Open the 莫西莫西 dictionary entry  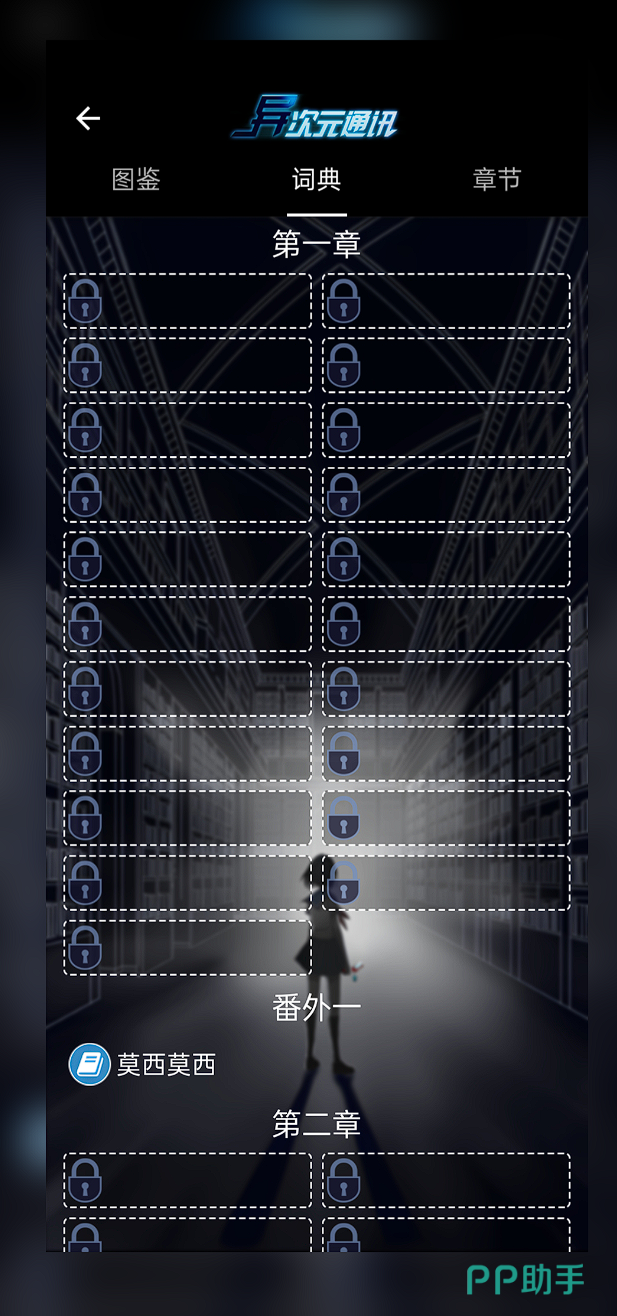tap(143, 1065)
